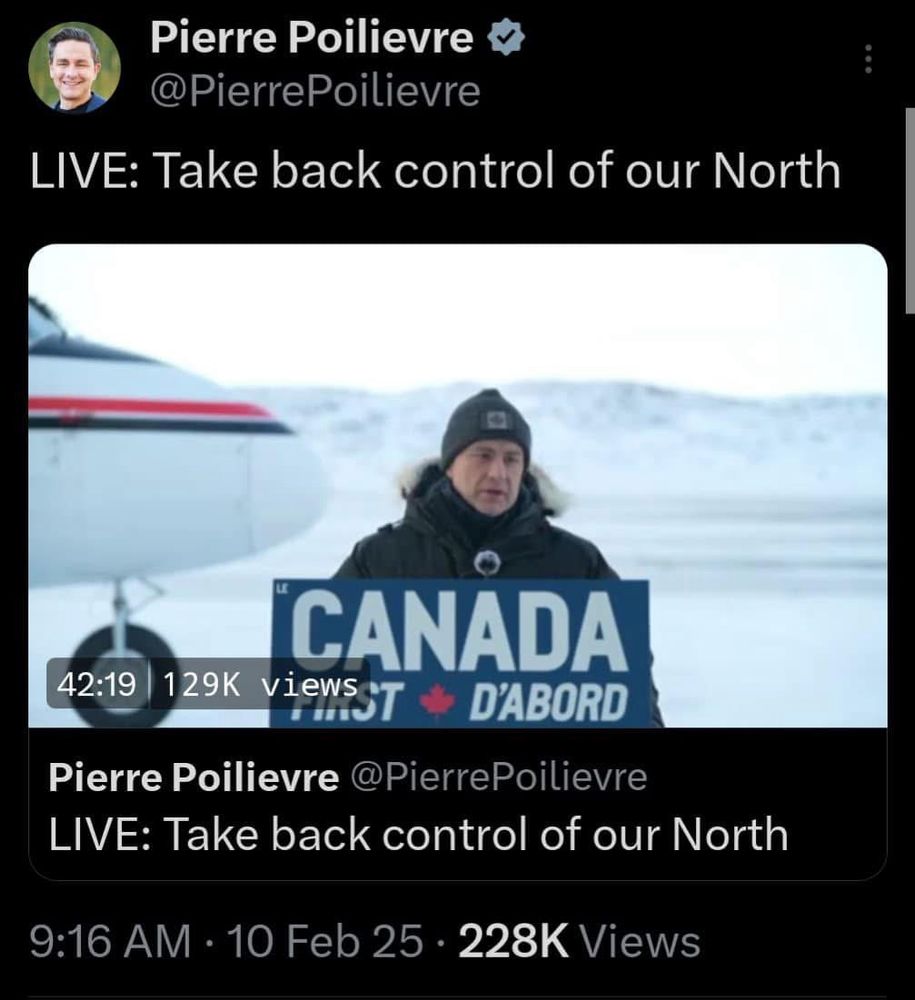Image resolution: width=915 pixels, height=1000 pixels.
Task: Select the tweet text about our North
Action: [x=435, y=170]
